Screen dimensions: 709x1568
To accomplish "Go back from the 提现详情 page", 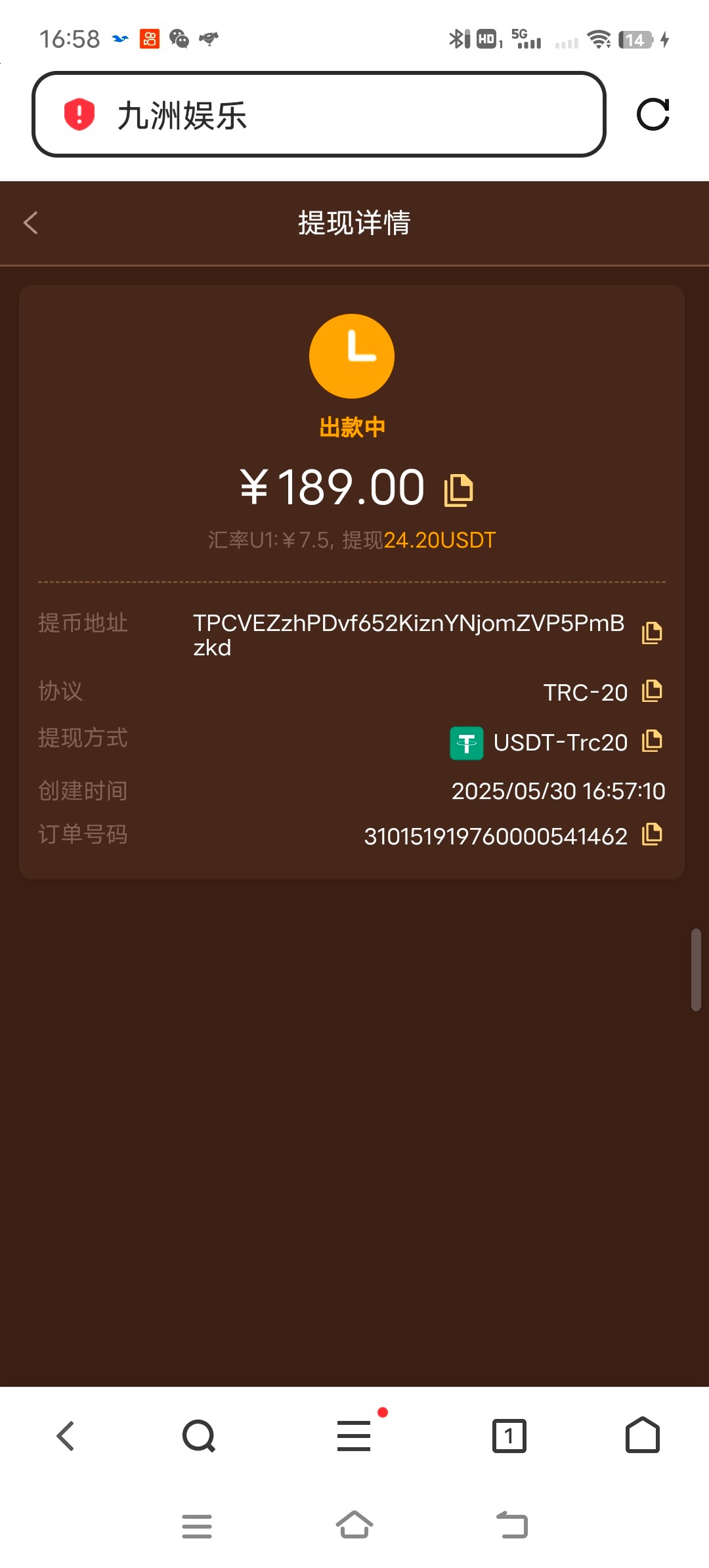I will point(31,223).
